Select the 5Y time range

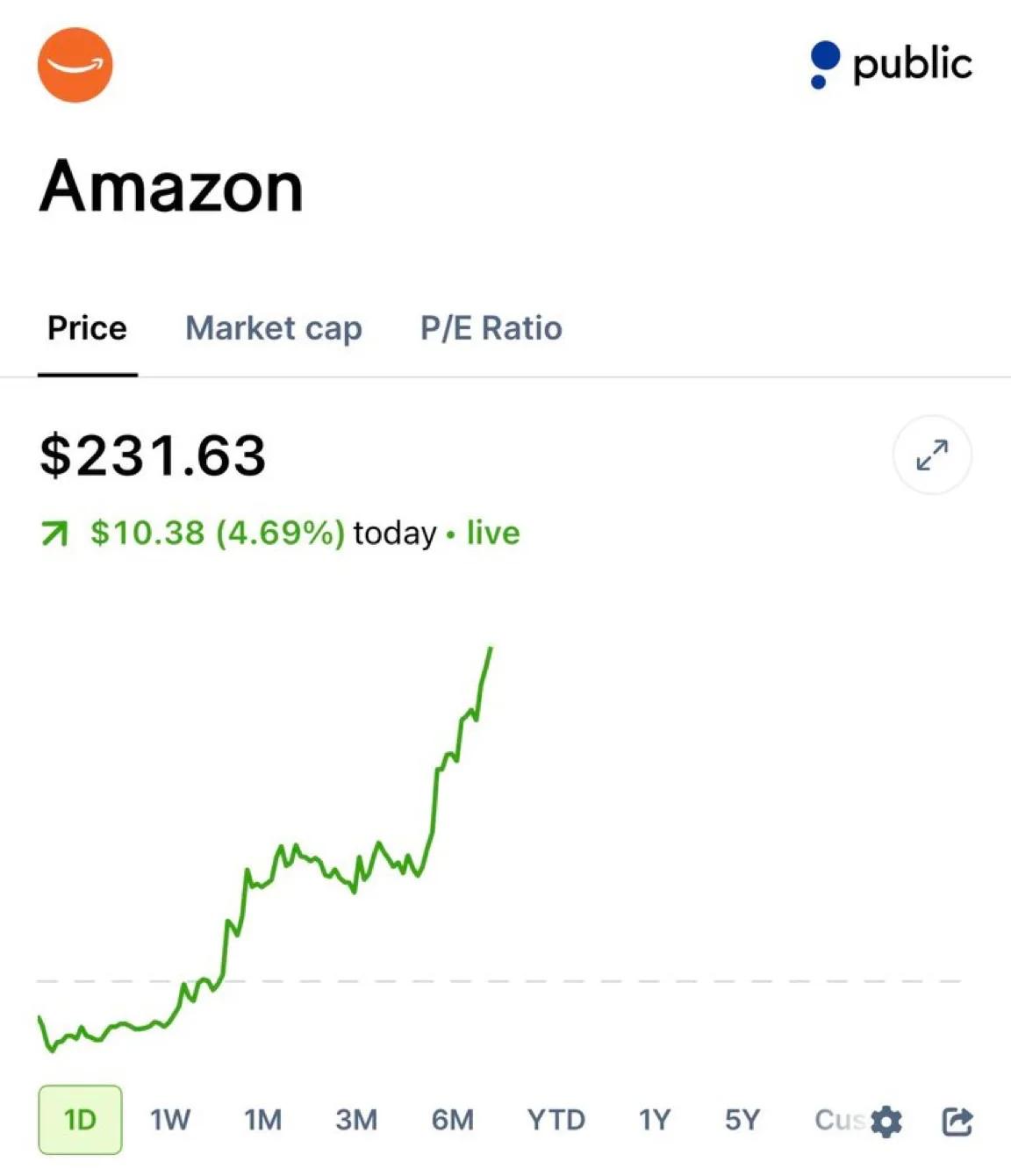[742, 1120]
